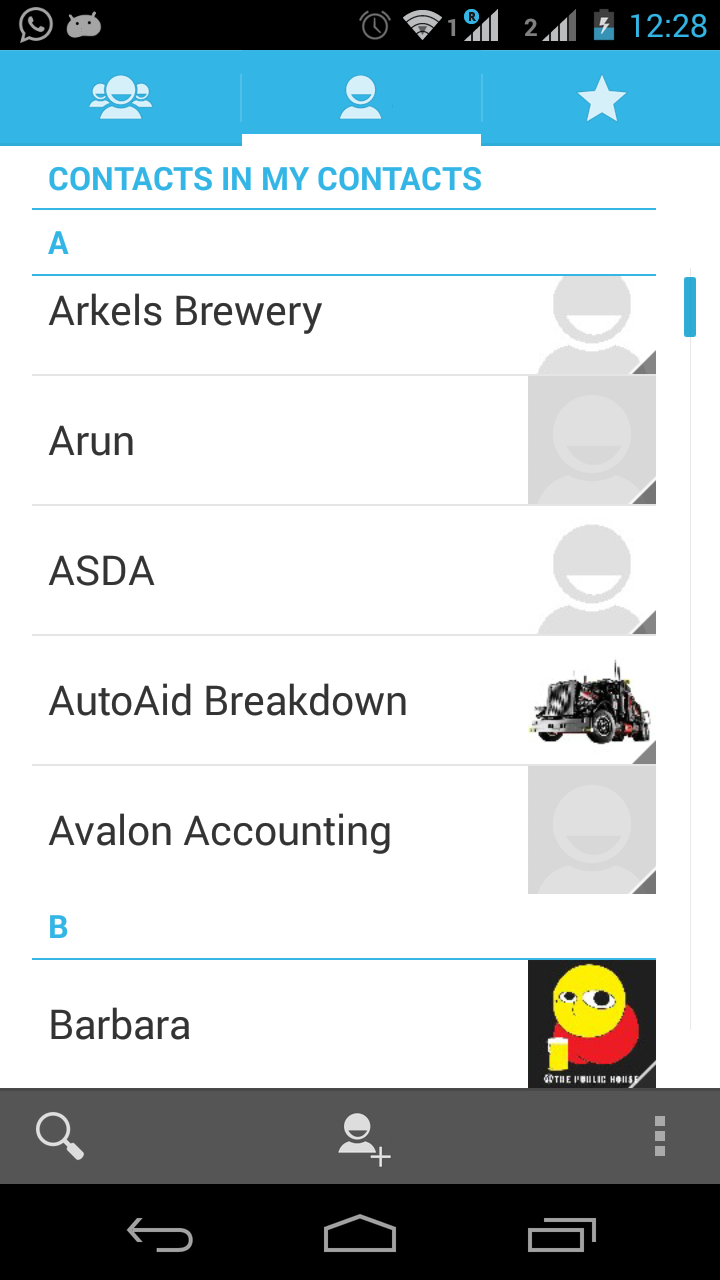Switch to the Groups tab
This screenshot has height=1280, width=720.
(x=120, y=98)
